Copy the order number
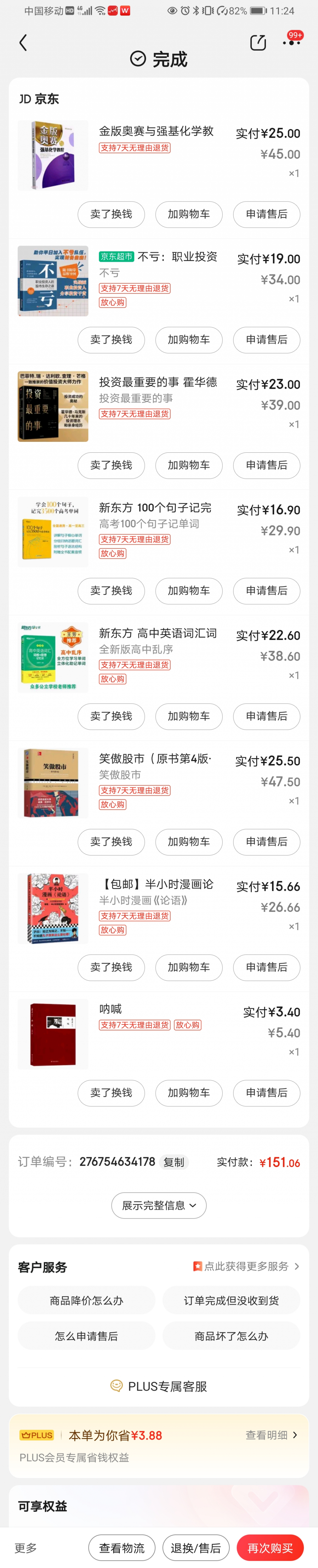The image size is (318, 1568). point(174,1162)
